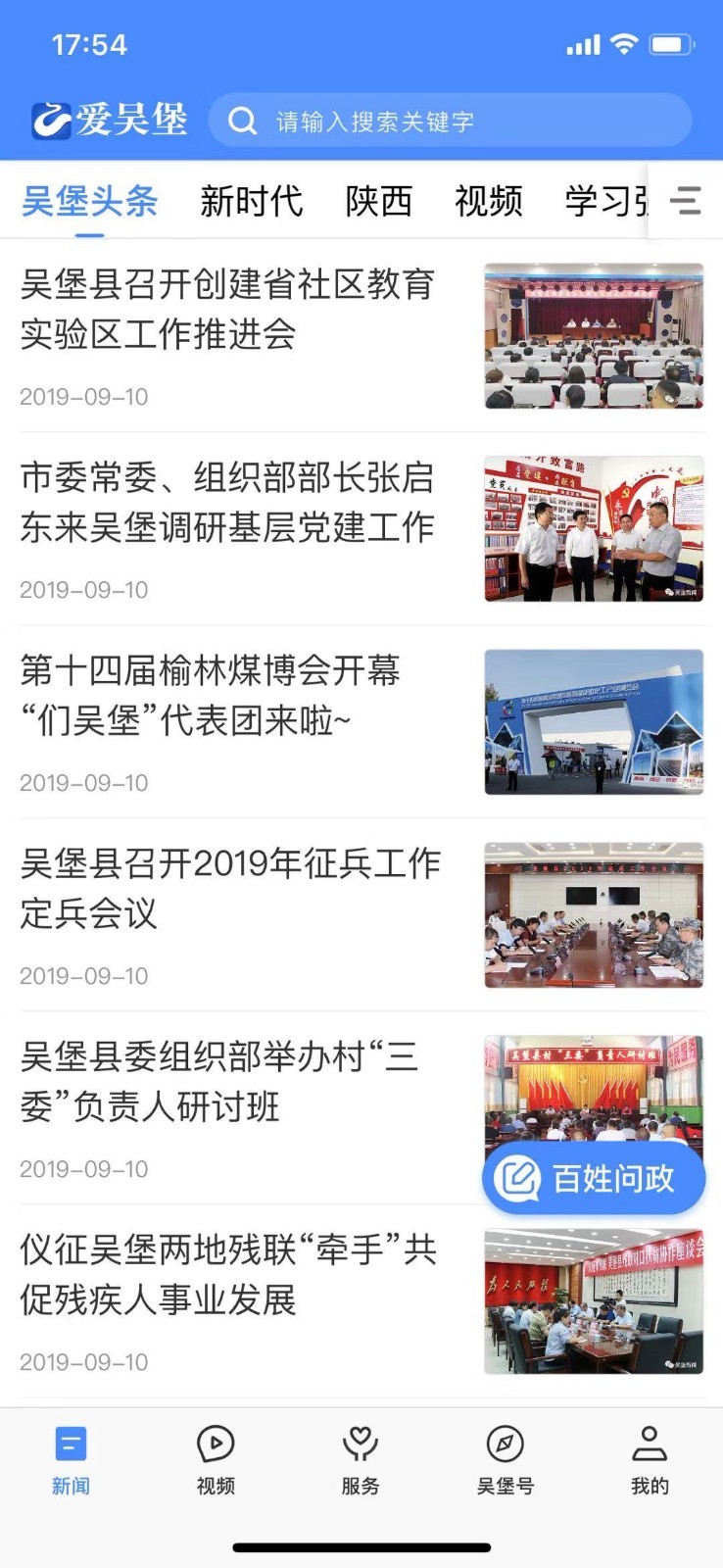Switch to the 吴堡号 tab

(x=506, y=1460)
